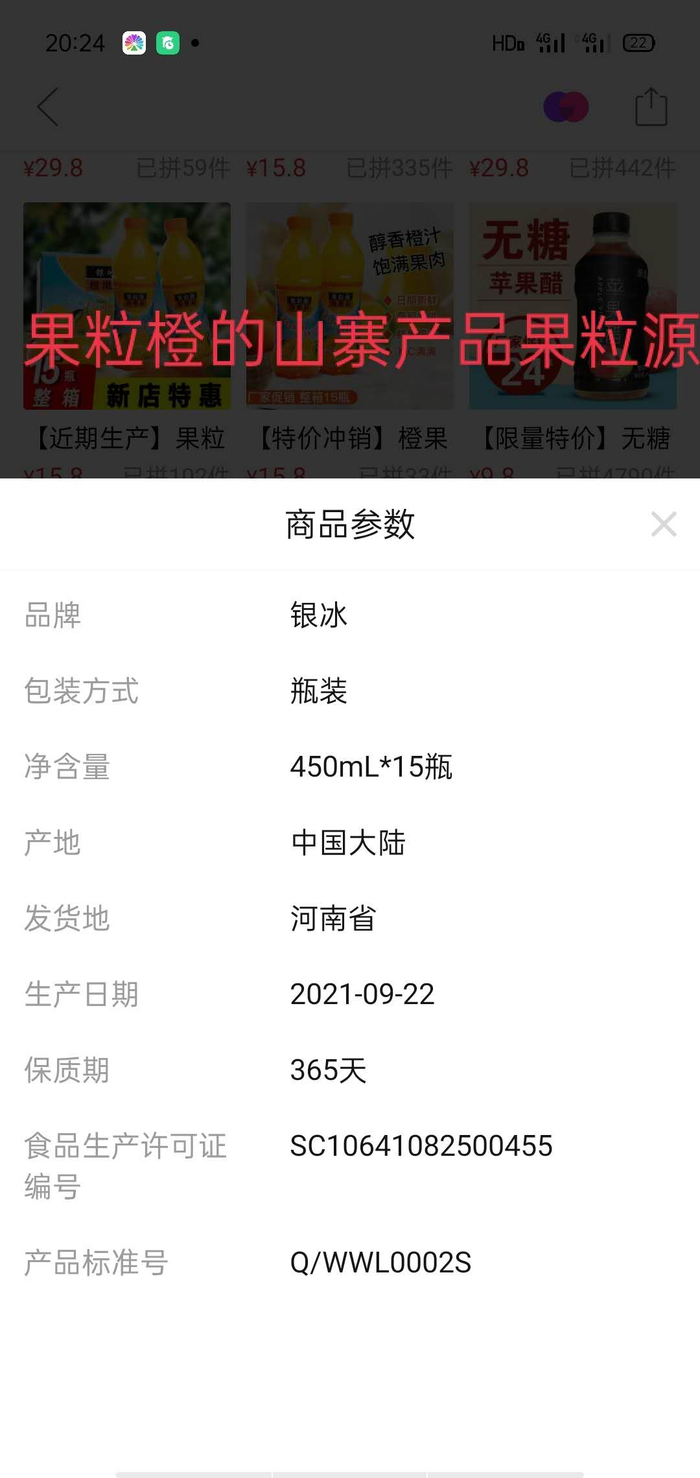Close the 商品参数 product parameters sheet
The height and width of the screenshot is (1478, 700).
click(x=663, y=524)
